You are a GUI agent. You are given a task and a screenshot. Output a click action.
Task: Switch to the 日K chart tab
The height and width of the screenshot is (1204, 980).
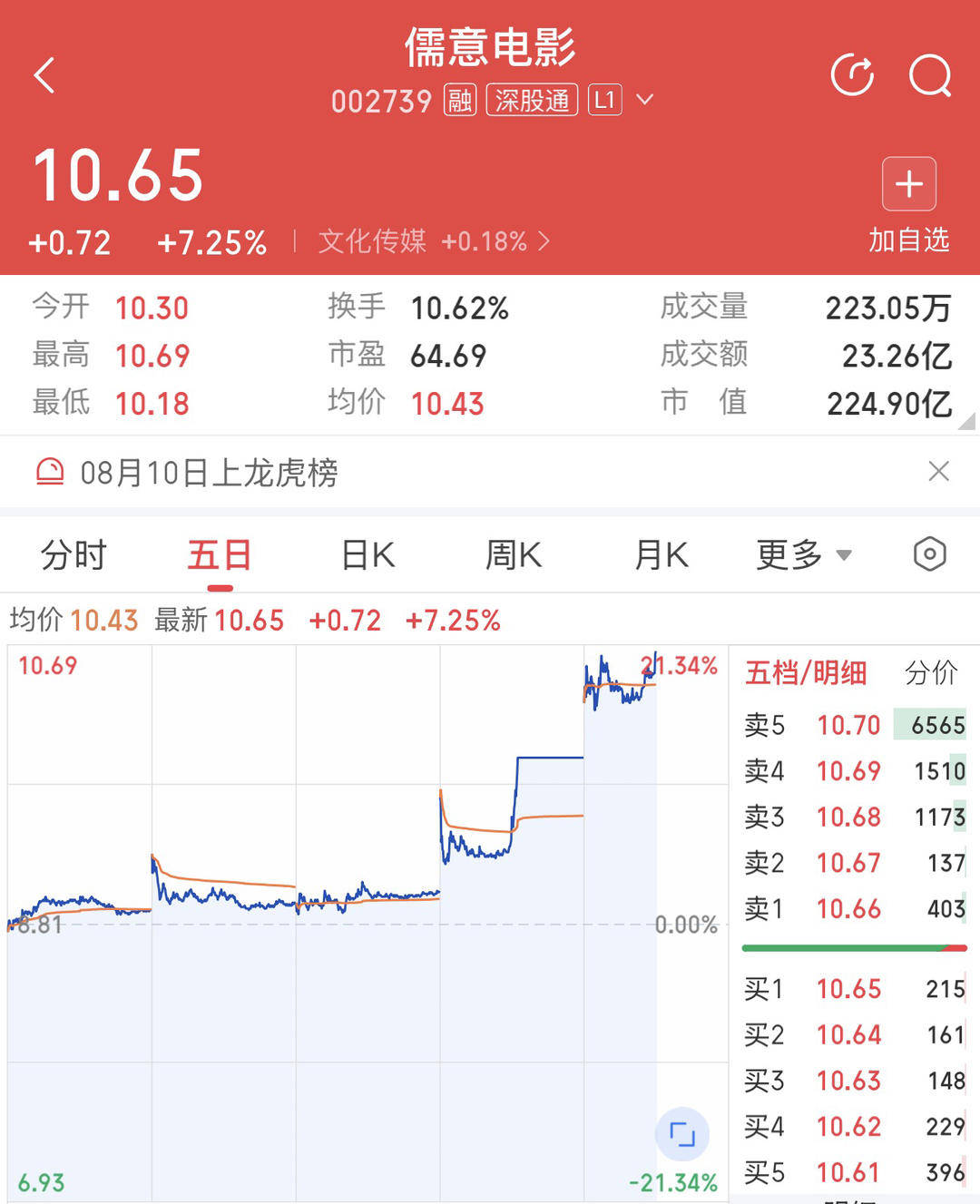point(367,554)
